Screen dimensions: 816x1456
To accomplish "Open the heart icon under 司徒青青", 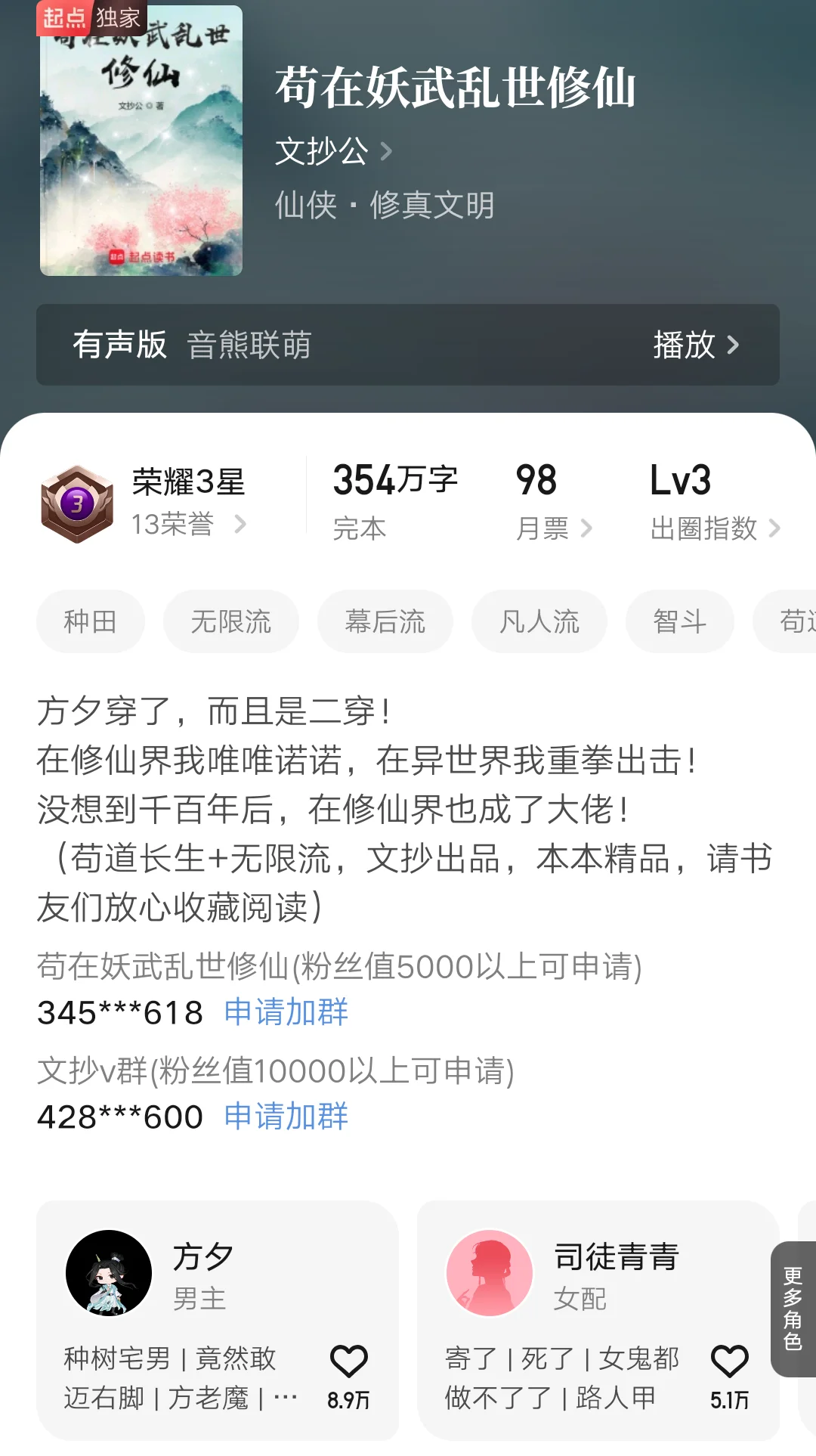I will click(728, 1358).
